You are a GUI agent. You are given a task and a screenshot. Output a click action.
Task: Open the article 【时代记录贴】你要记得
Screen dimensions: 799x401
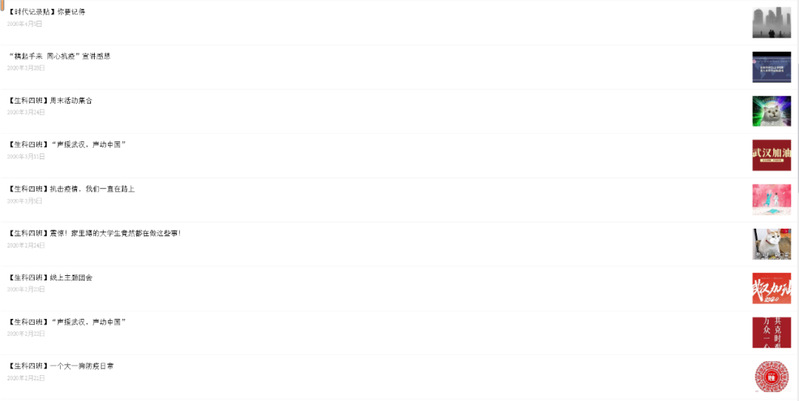click(x=46, y=12)
